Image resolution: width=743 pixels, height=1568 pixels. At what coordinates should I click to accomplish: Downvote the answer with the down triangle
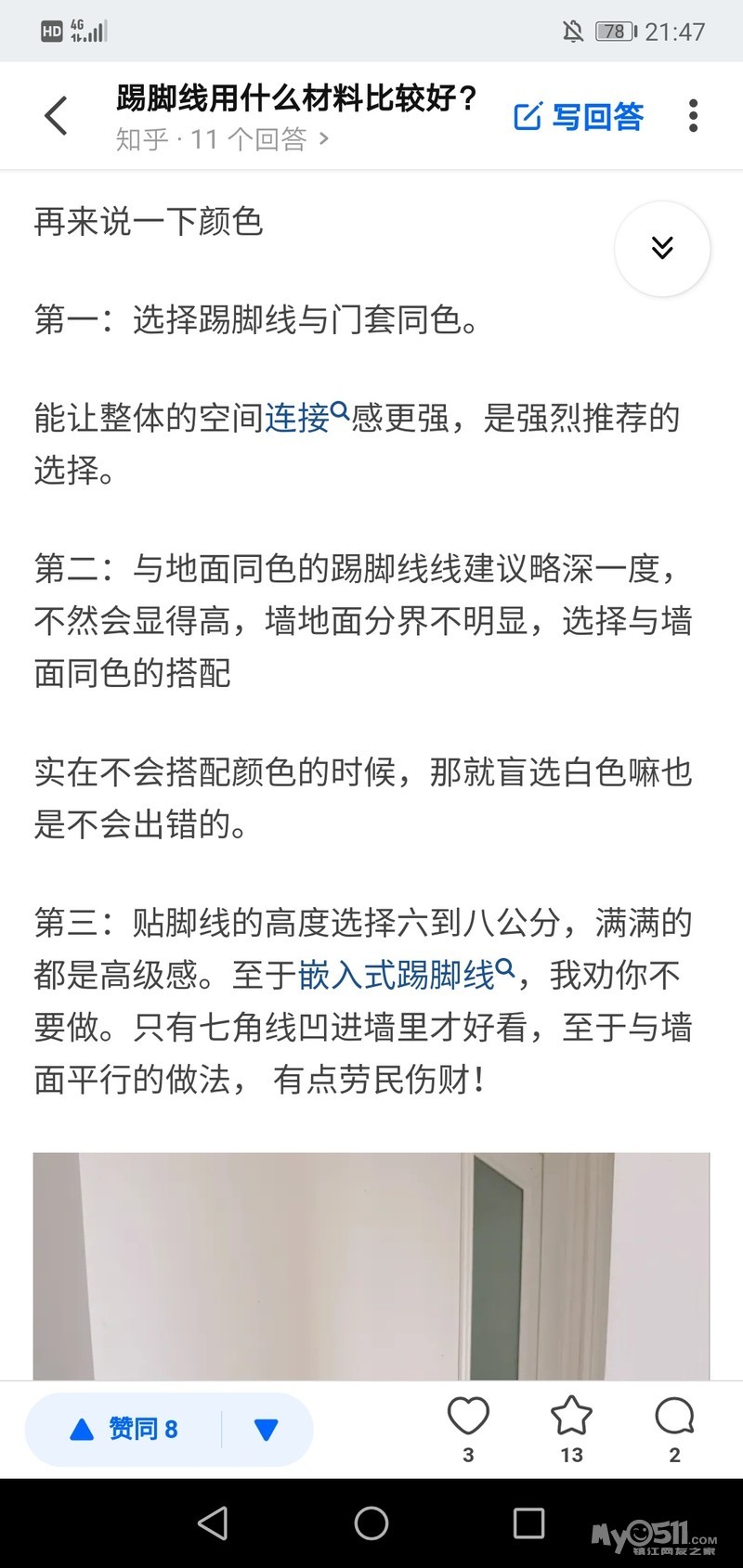click(267, 1430)
